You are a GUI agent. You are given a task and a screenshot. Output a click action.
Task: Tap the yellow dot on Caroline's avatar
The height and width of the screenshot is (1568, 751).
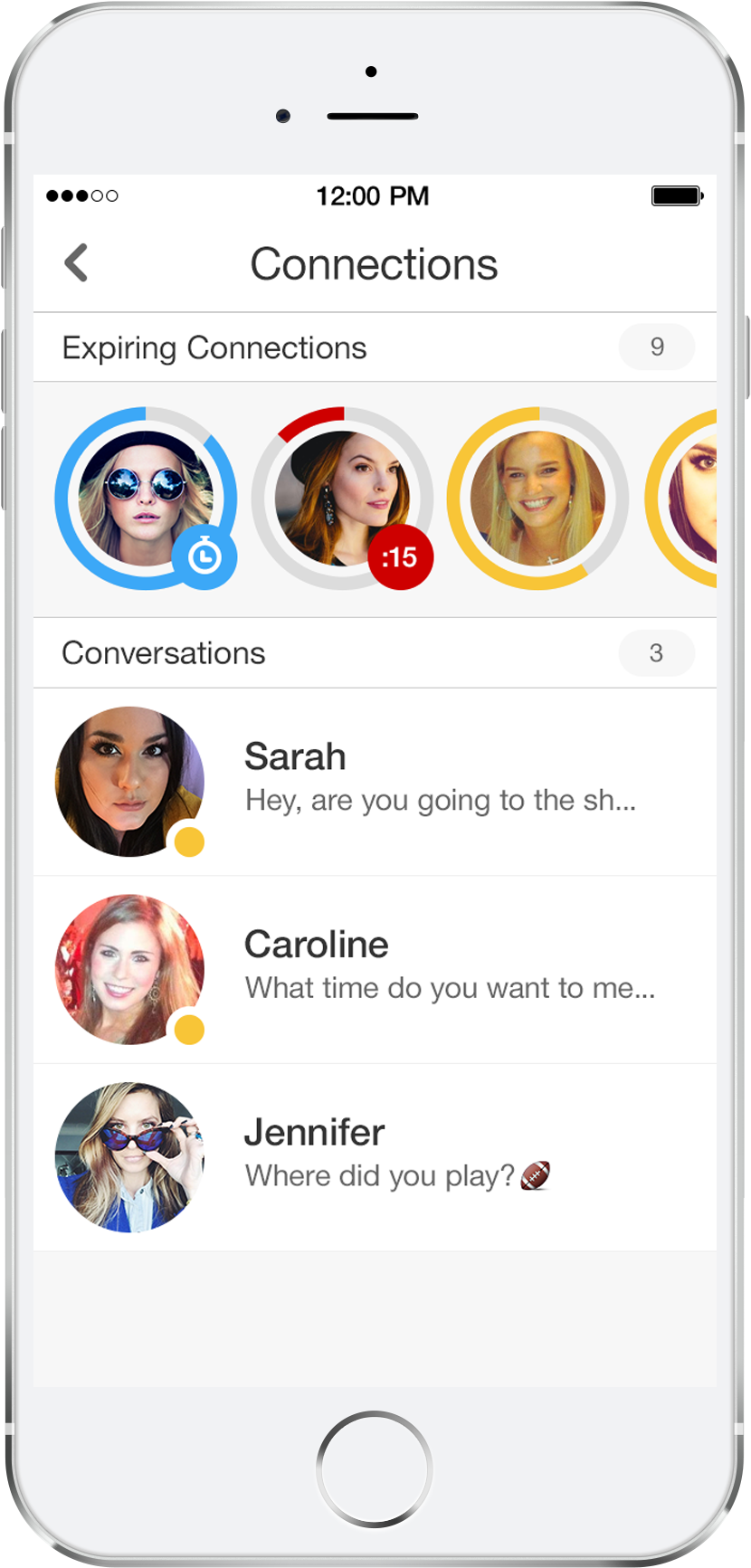[191, 1031]
